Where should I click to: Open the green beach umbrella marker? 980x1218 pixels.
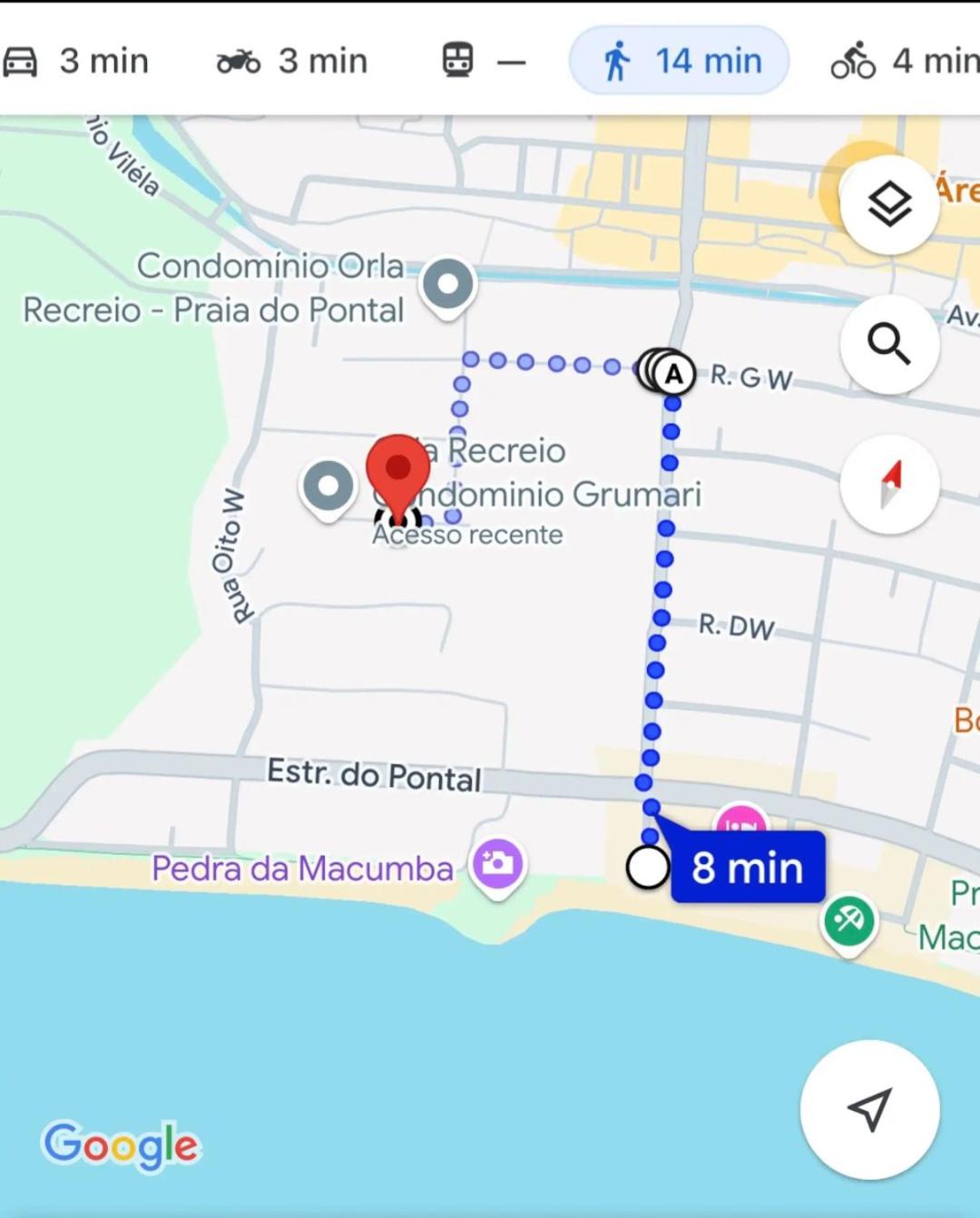(x=848, y=922)
